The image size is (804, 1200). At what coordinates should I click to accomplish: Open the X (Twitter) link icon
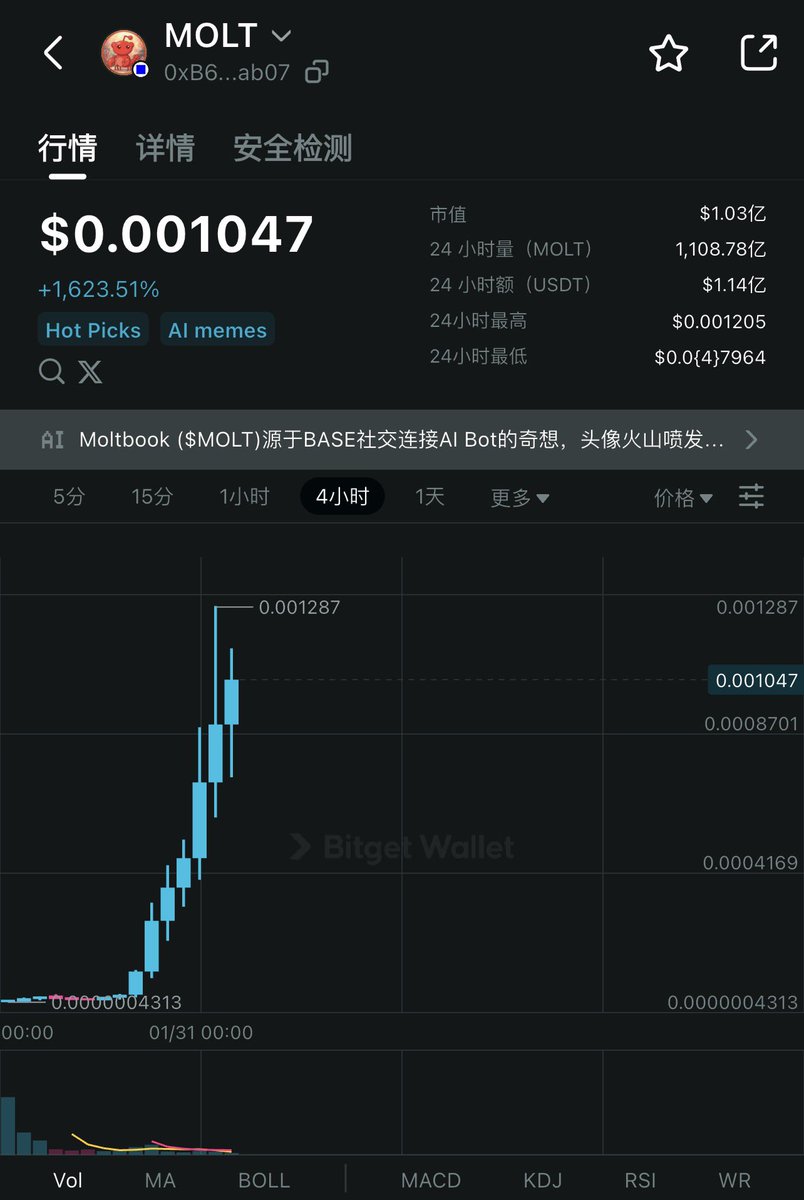click(x=90, y=372)
